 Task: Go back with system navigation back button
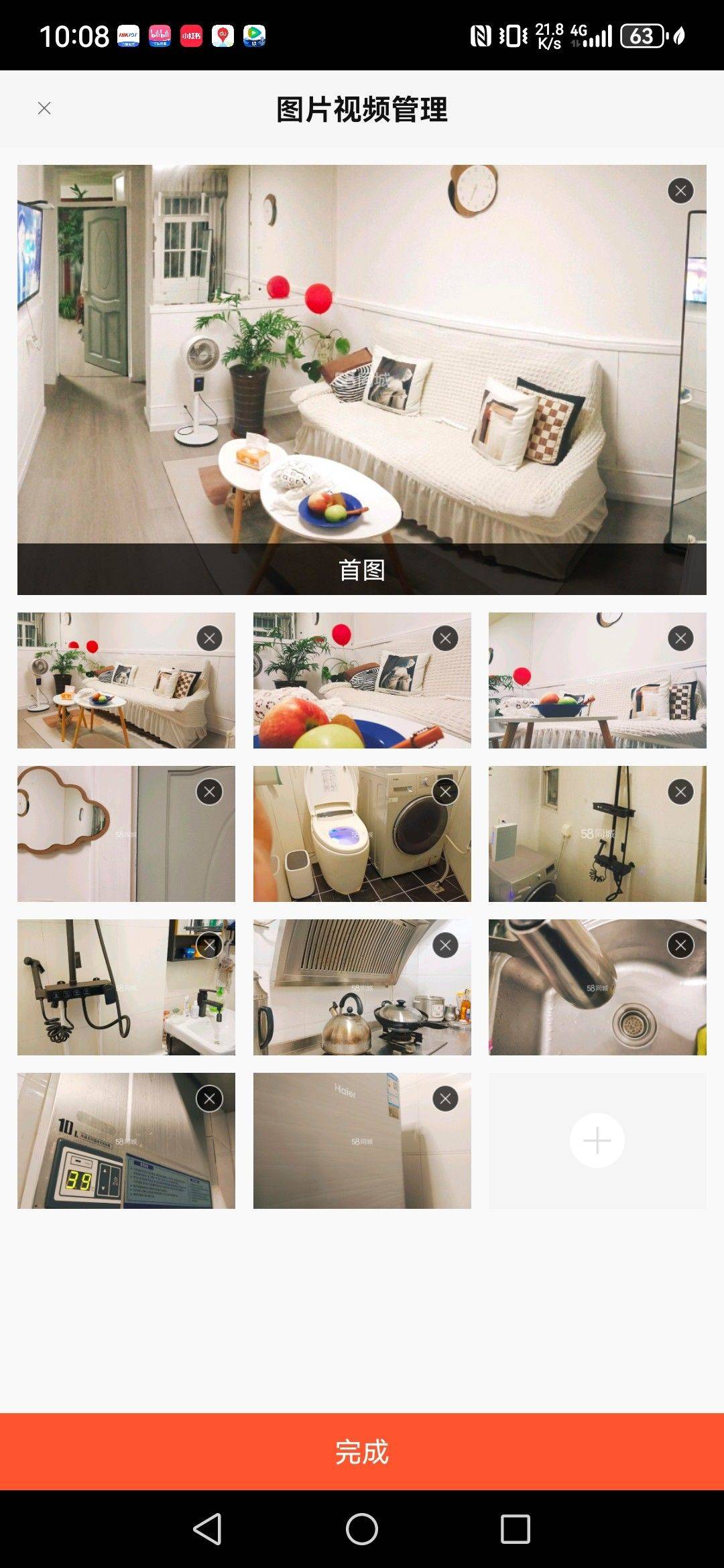click(208, 1529)
